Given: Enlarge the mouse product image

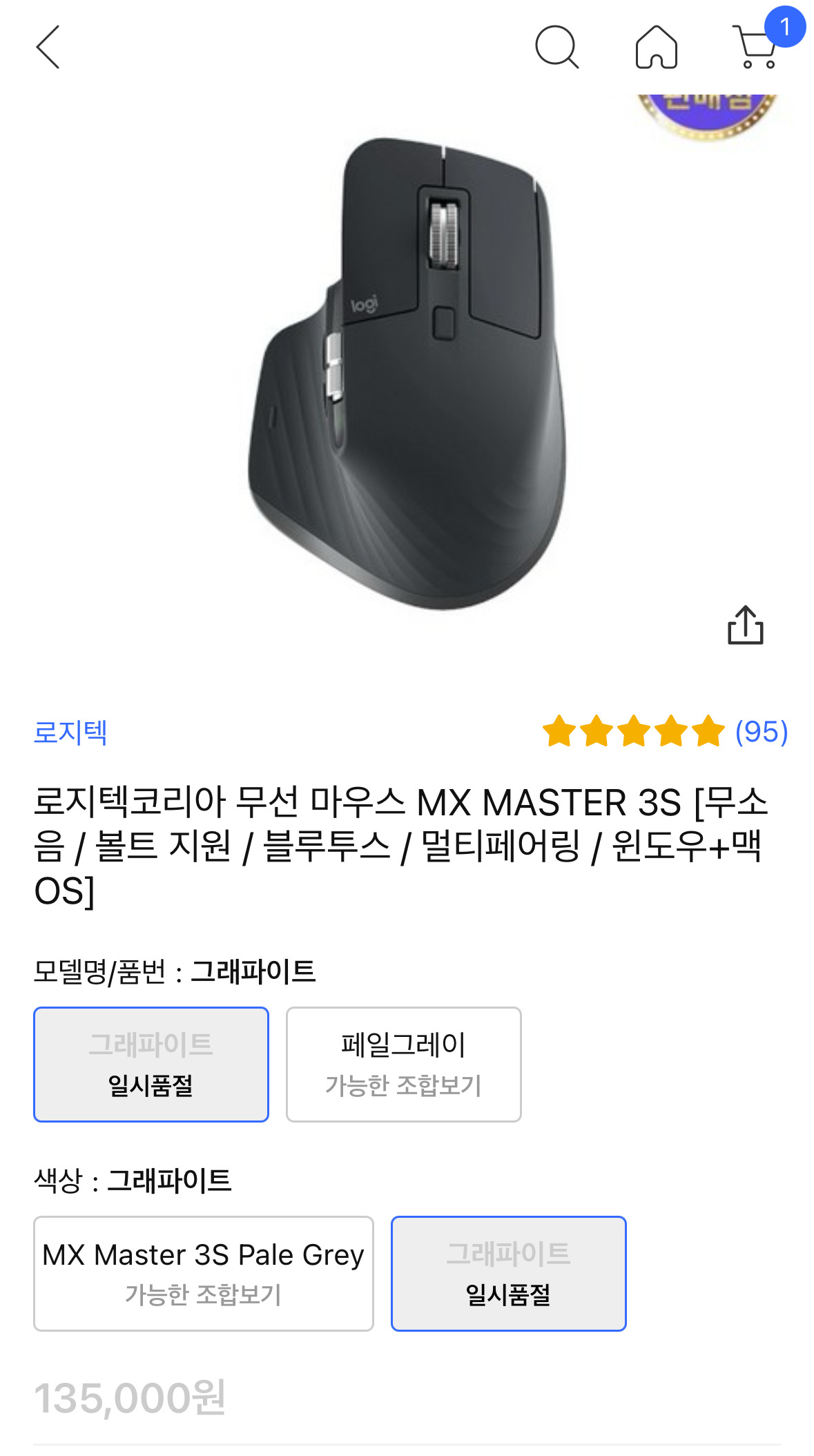Looking at the screenshot, I should coord(407,373).
